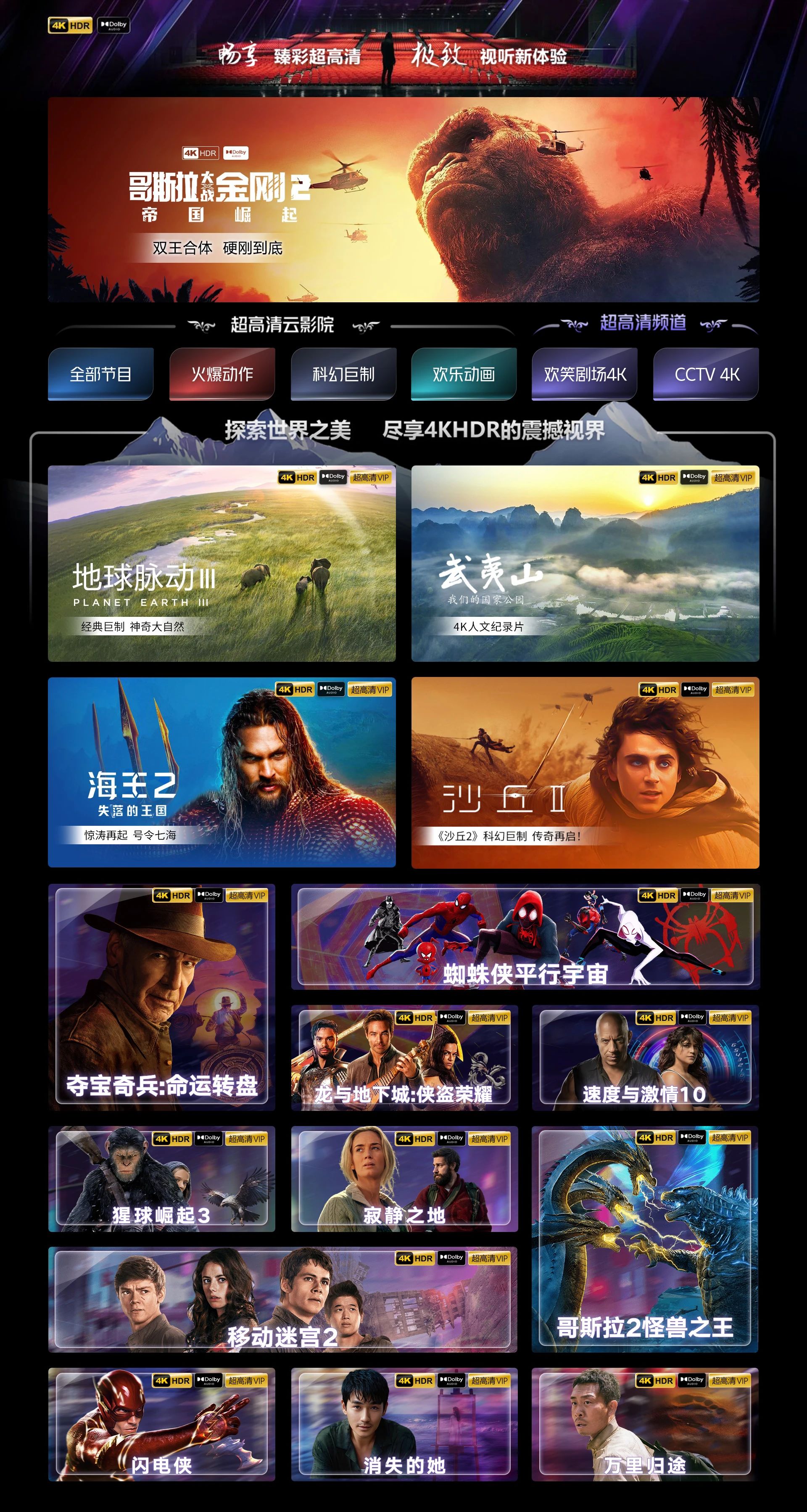The height and width of the screenshot is (1512, 807).
Task: Open the 欢笑剧场4K channel
Action: pos(585,374)
